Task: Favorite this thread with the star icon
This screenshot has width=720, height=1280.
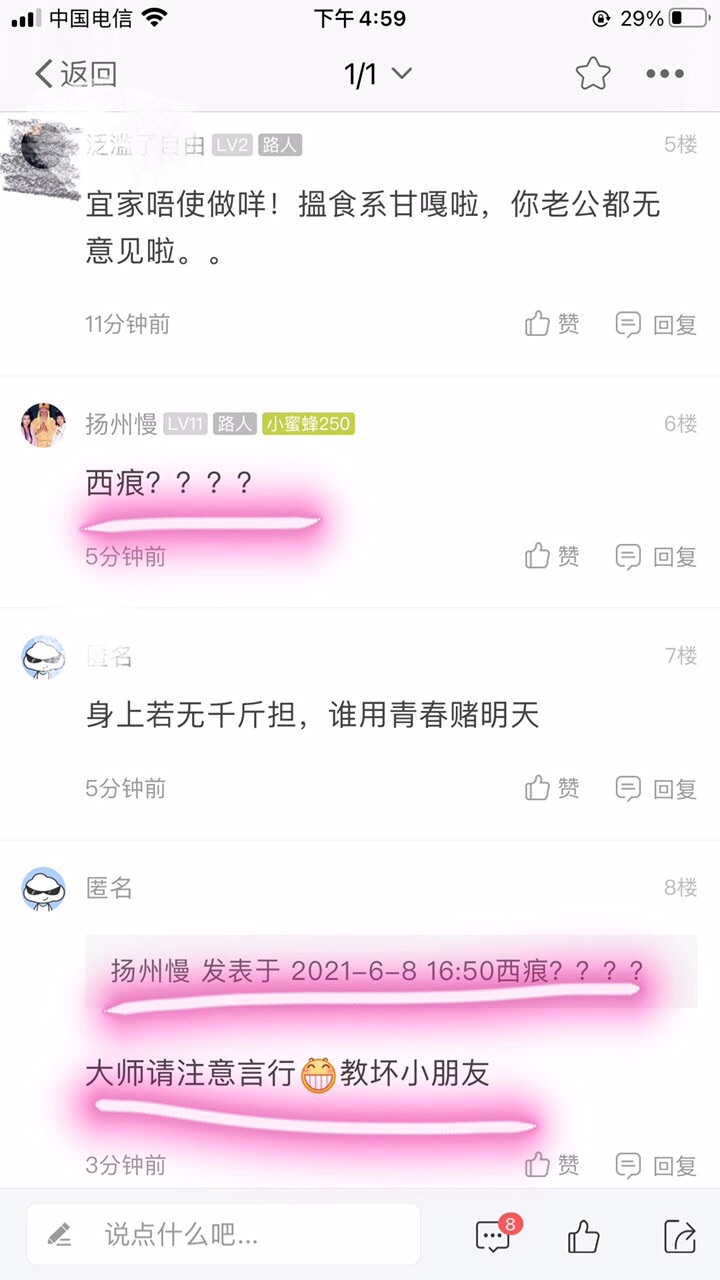Action: coord(592,74)
